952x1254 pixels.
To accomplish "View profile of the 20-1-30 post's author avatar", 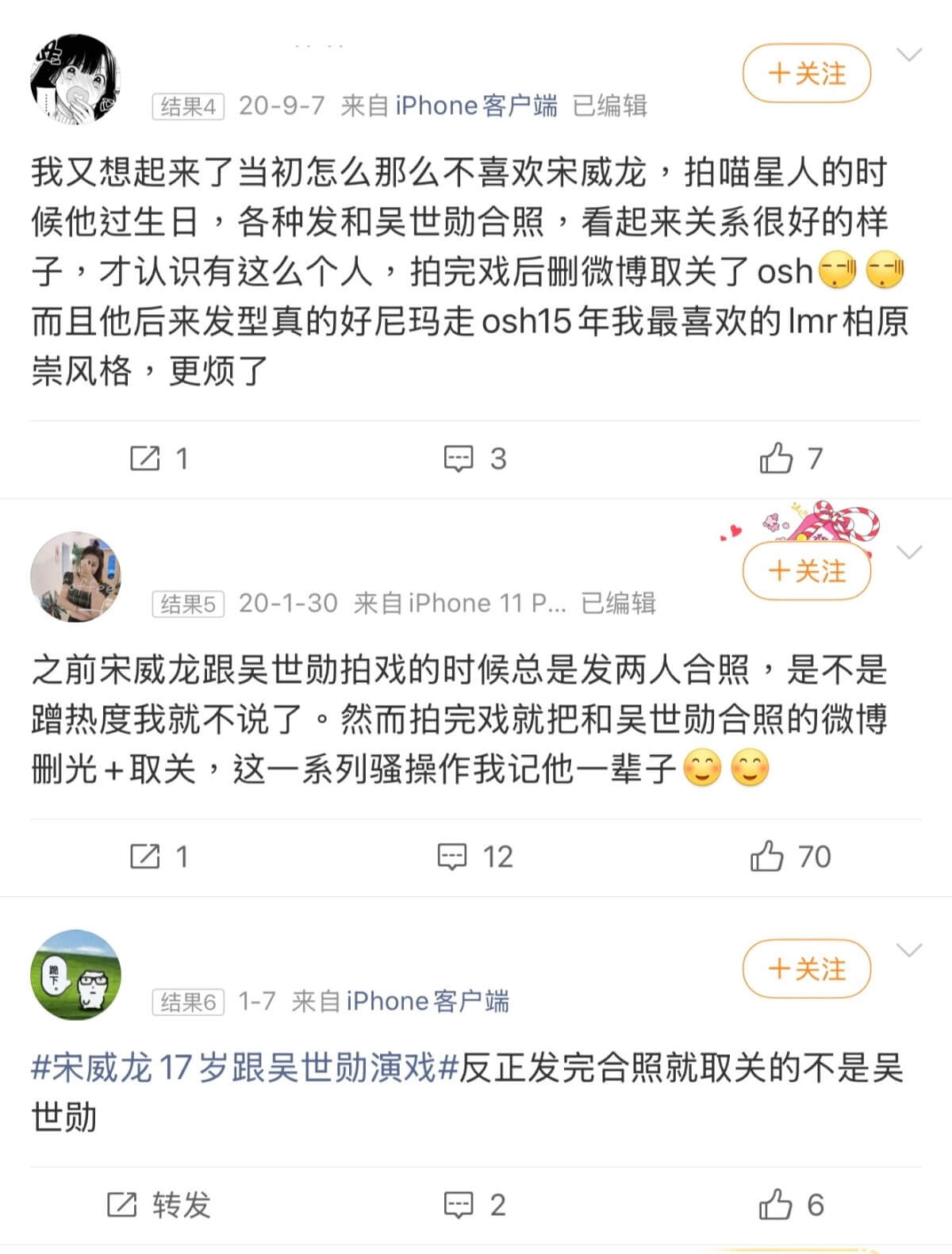I will pyautogui.click(x=75, y=577).
